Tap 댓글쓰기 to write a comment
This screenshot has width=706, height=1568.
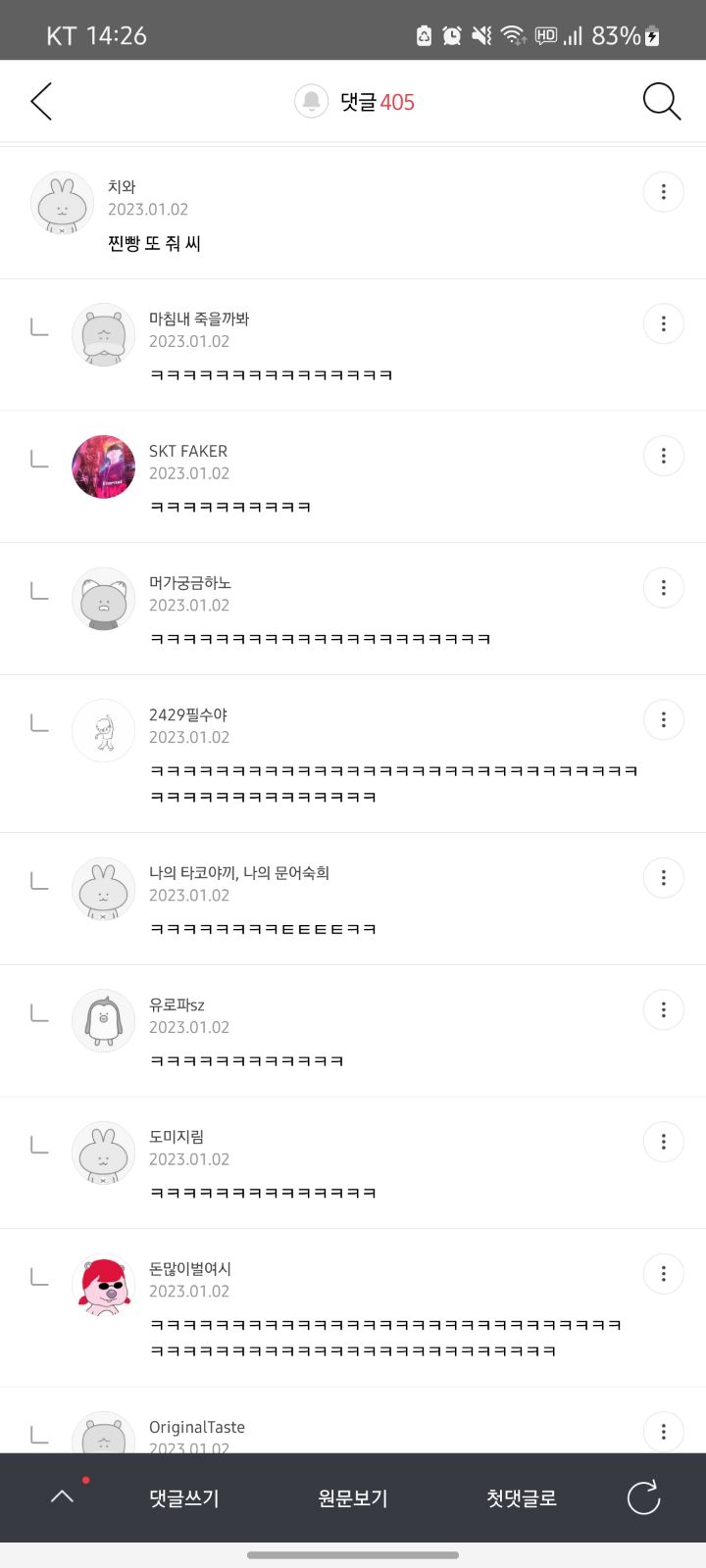click(184, 1498)
